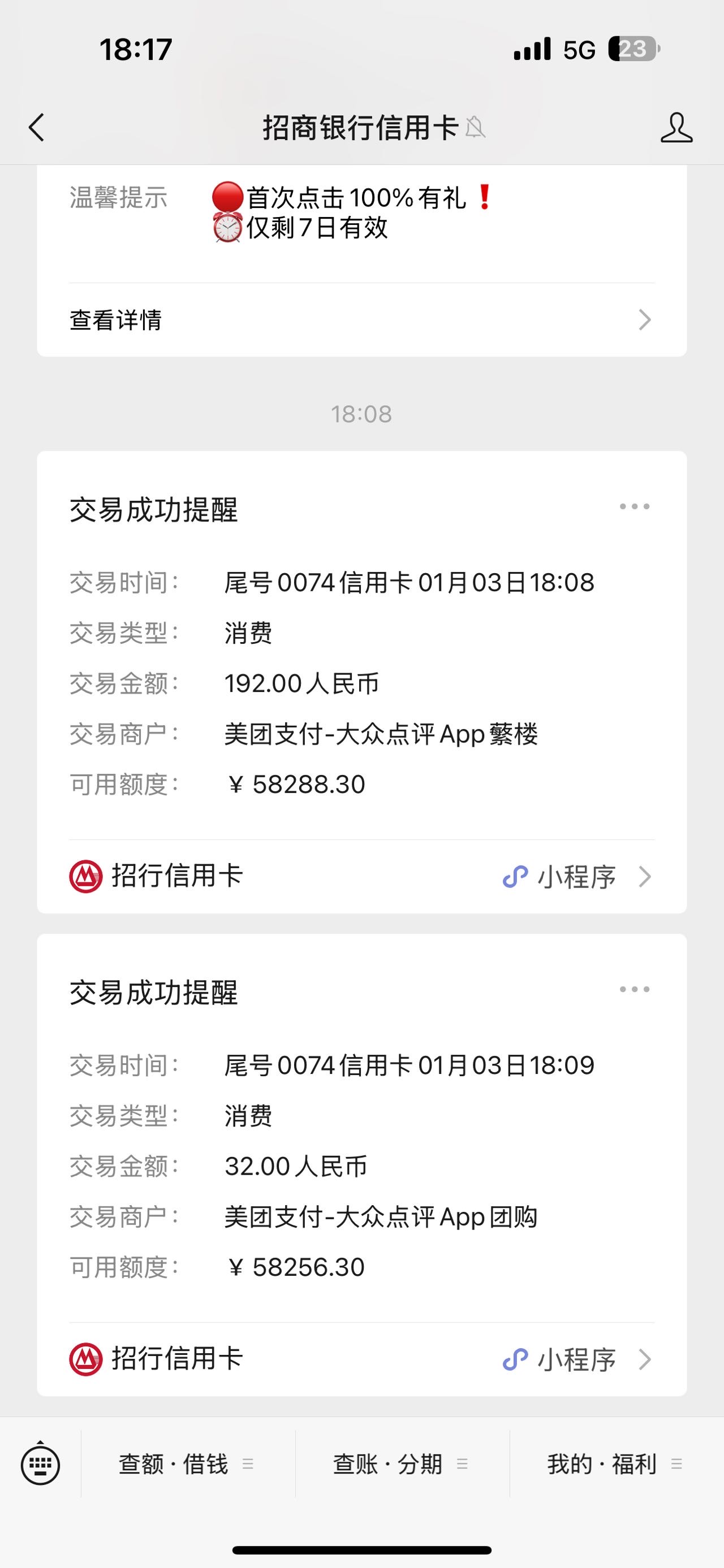Screen dimensions: 724x1568
Task: Open 招行信用卡 mini program under the 58256.30 card
Action: coord(361,1359)
